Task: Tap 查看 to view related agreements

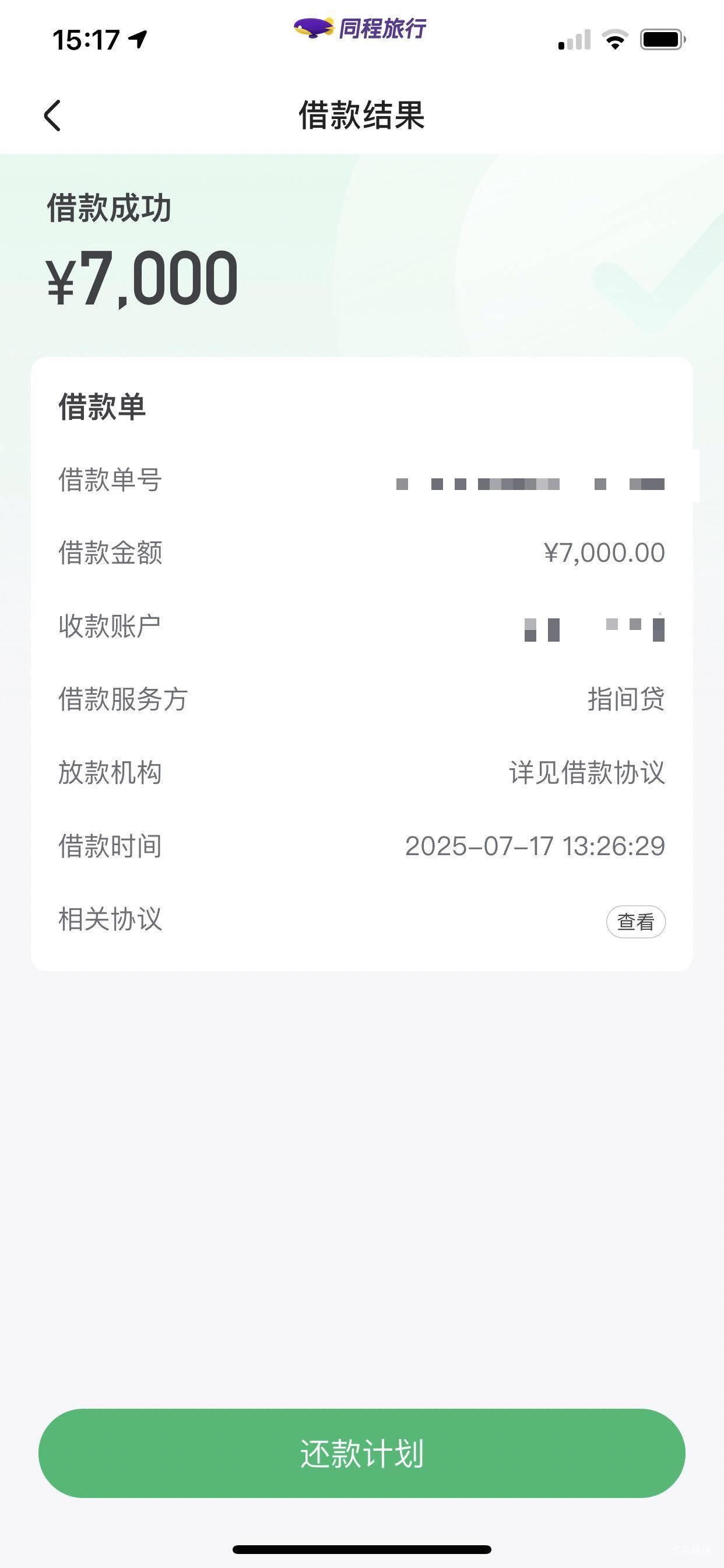Action: 635,922
